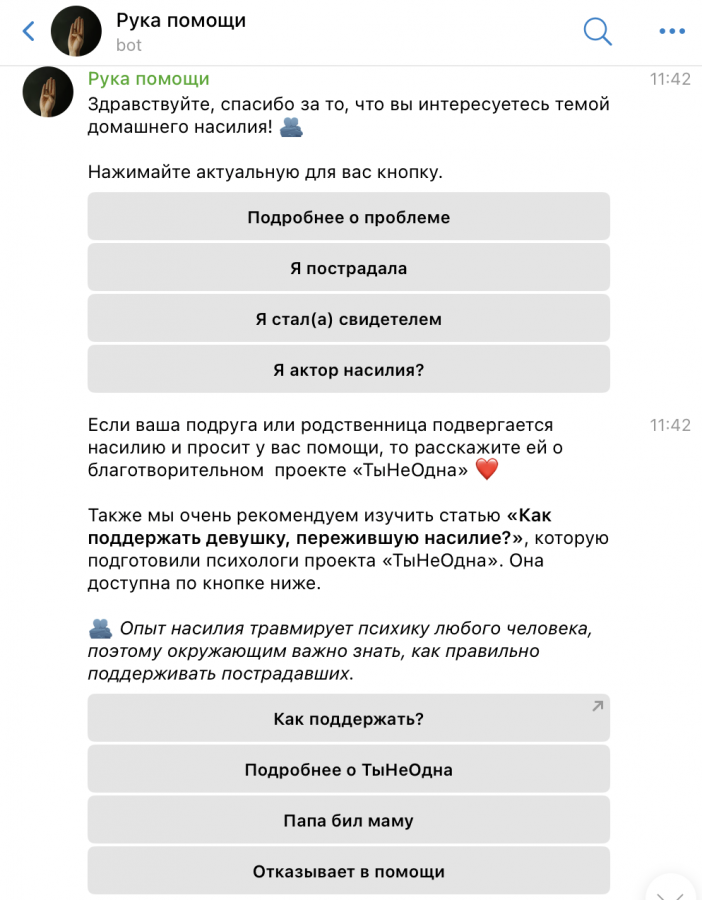
Task: Open the Как поддержать? link button
Action: tap(348, 719)
